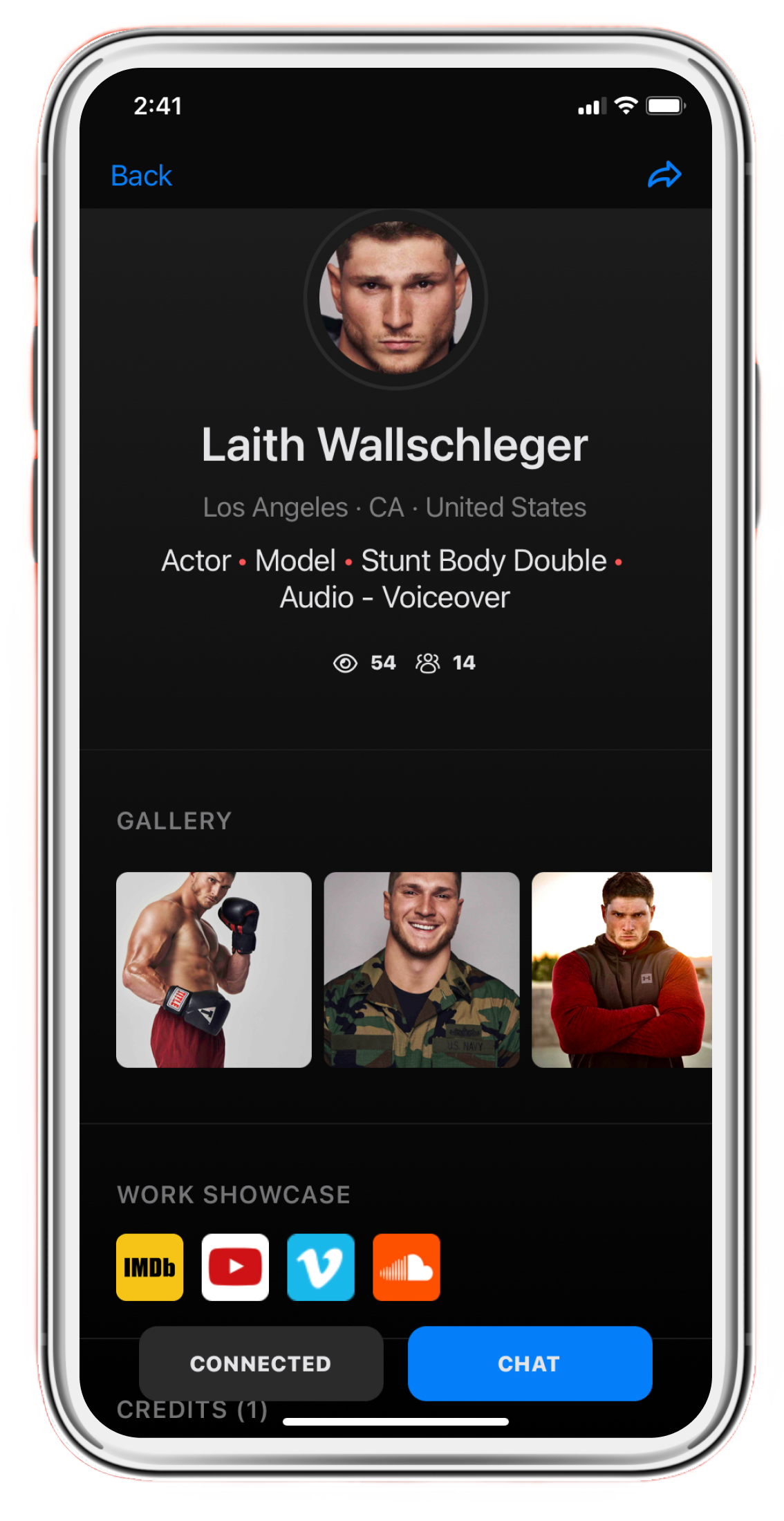Open the Vimeo work showcase link
This screenshot has width=784, height=1521.
click(x=321, y=1267)
